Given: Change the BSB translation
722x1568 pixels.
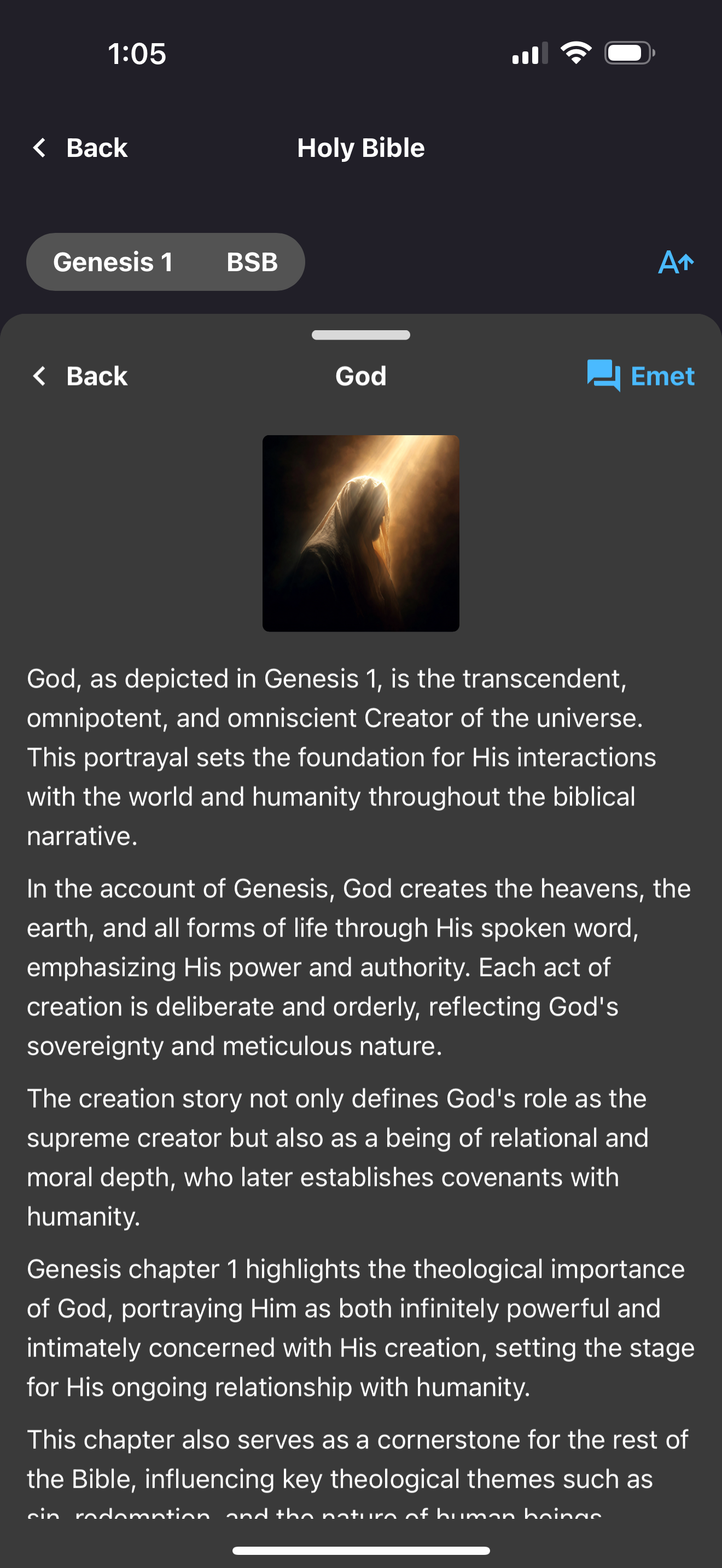Looking at the screenshot, I should (x=252, y=262).
